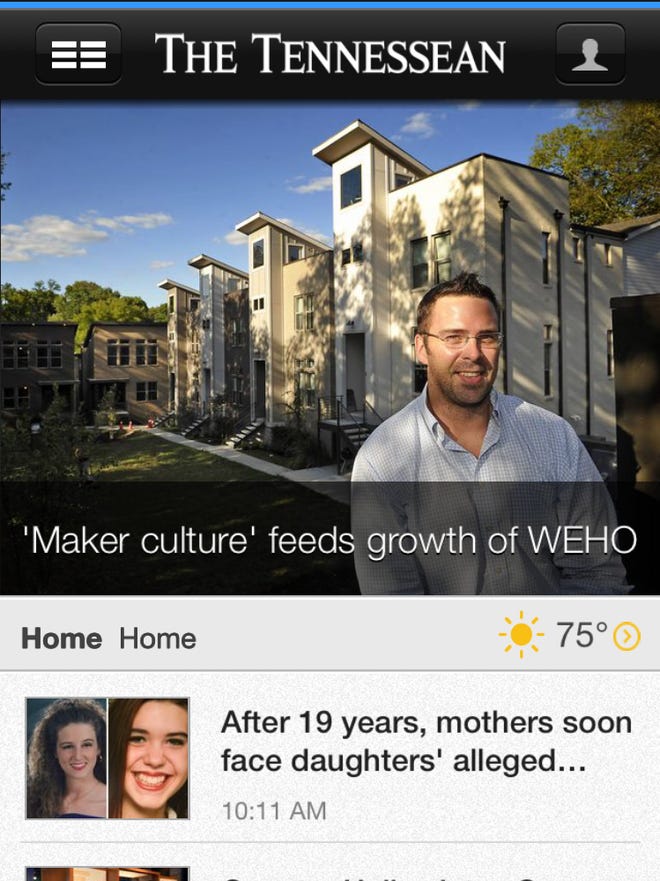Image resolution: width=660 pixels, height=881 pixels.
Task: Open the weather details arrow
Action: [627, 636]
